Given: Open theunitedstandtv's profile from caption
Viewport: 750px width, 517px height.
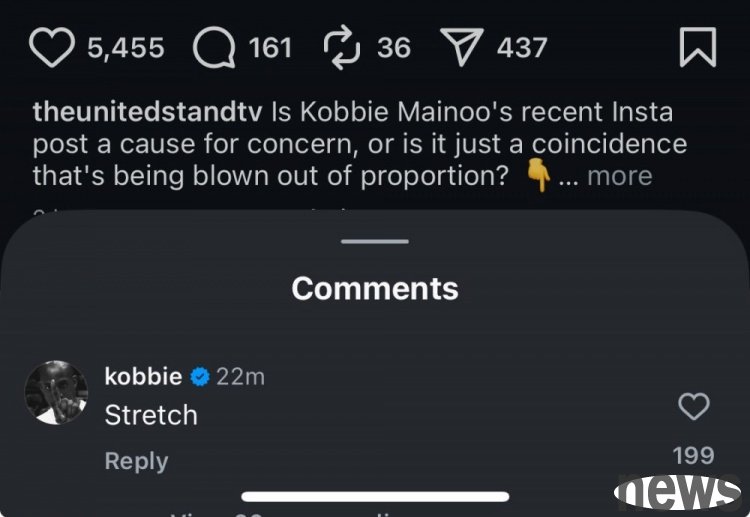Looking at the screenshot, I should coord(129,110).
